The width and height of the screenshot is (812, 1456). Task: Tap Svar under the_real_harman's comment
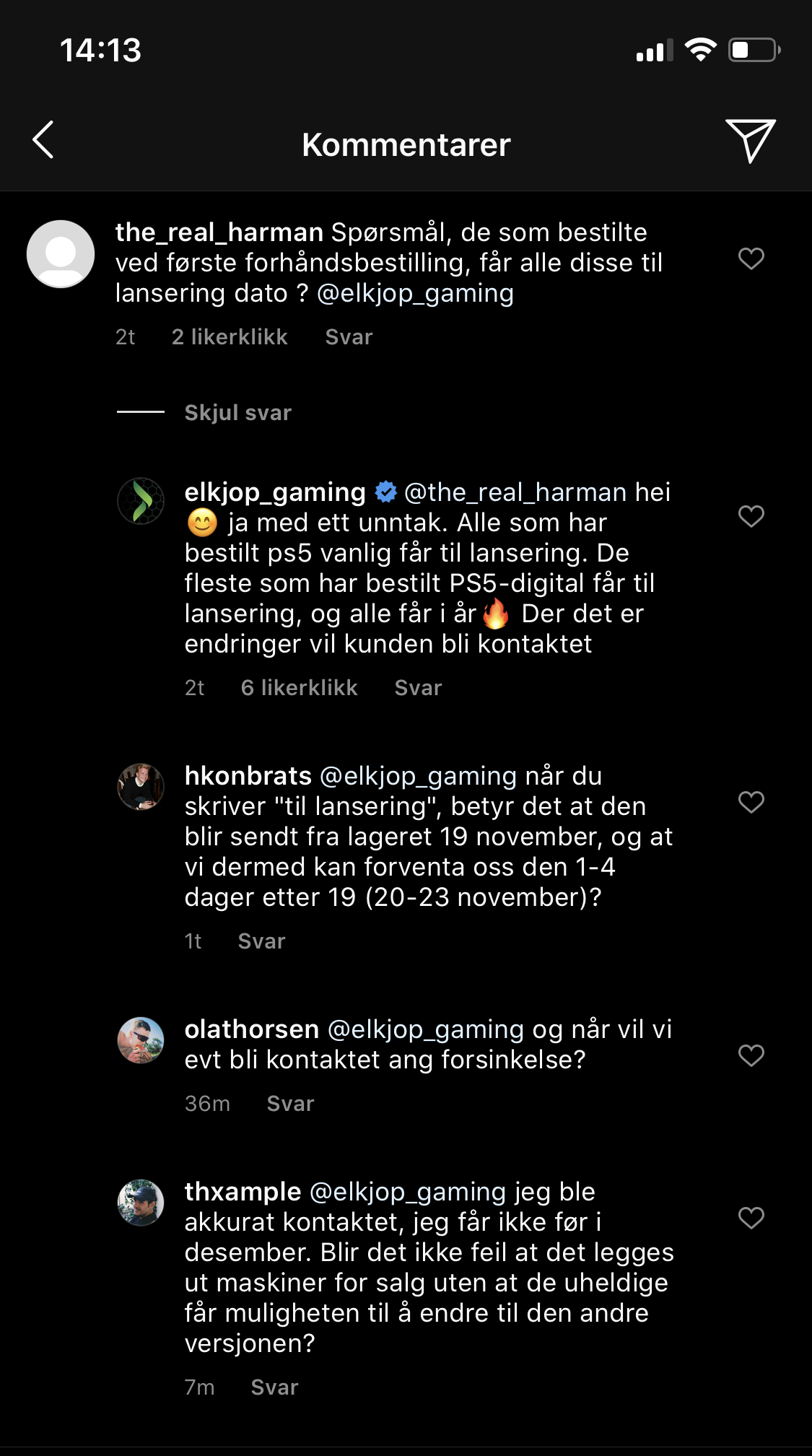(349, 337)
